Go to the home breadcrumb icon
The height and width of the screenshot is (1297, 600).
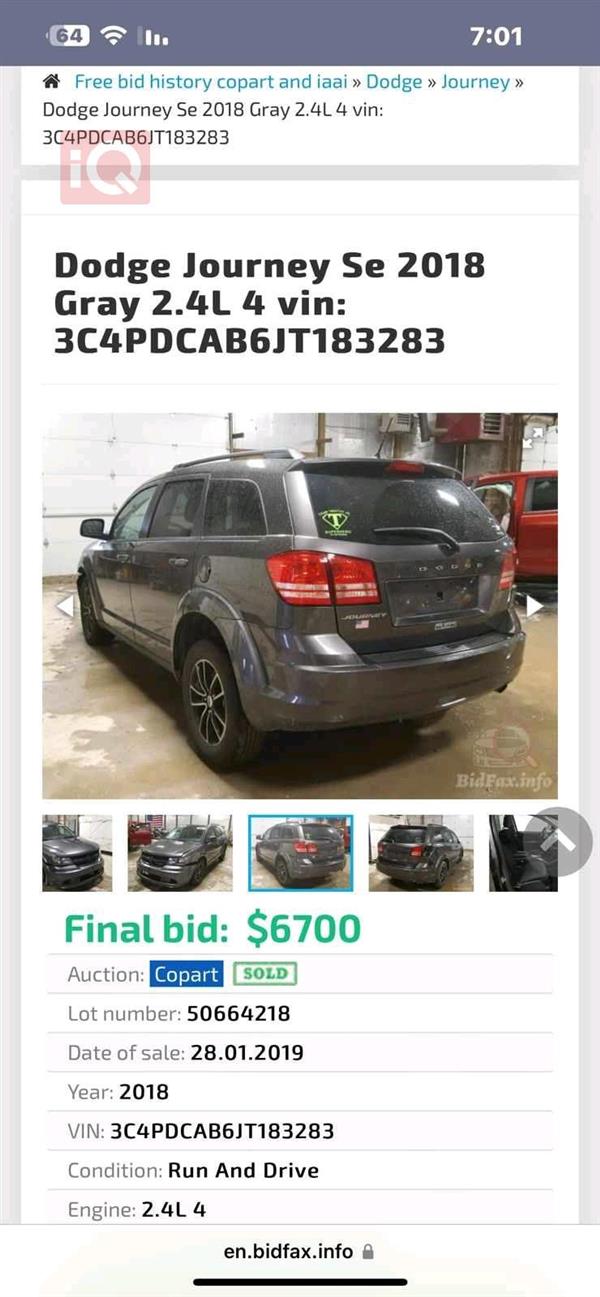tap(50, 82)
